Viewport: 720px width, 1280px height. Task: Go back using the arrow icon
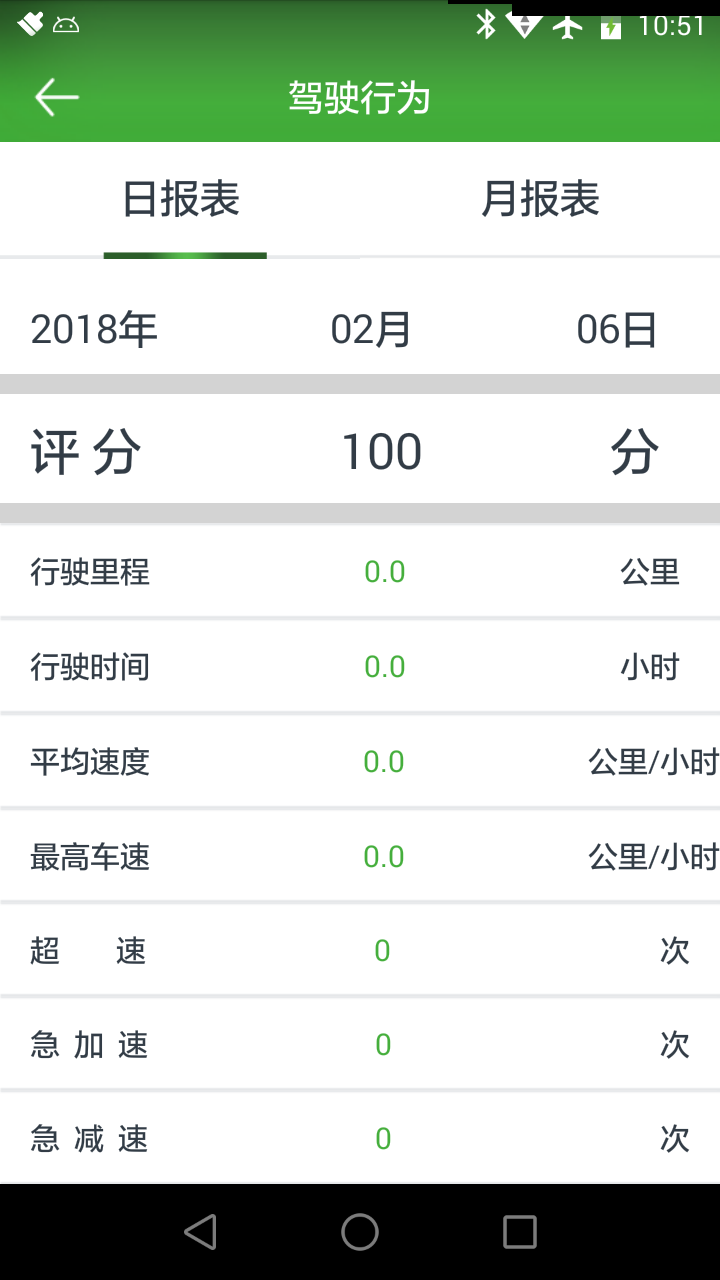(56, 97)
